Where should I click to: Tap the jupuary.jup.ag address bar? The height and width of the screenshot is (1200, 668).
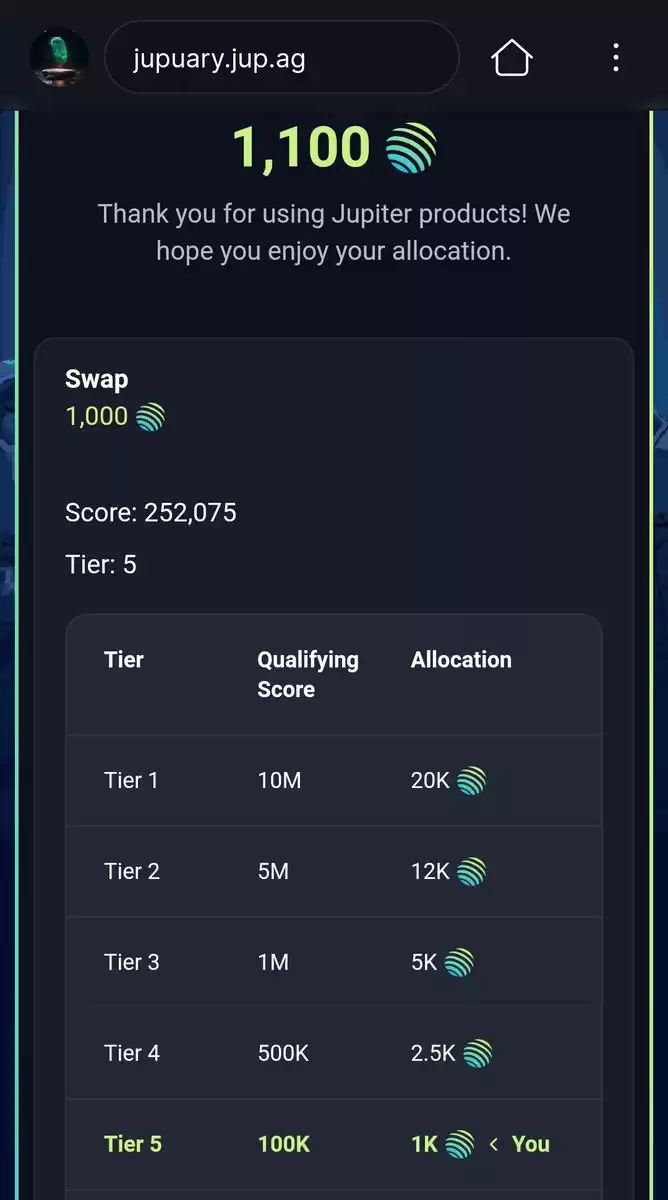click(x=280, y=59)
